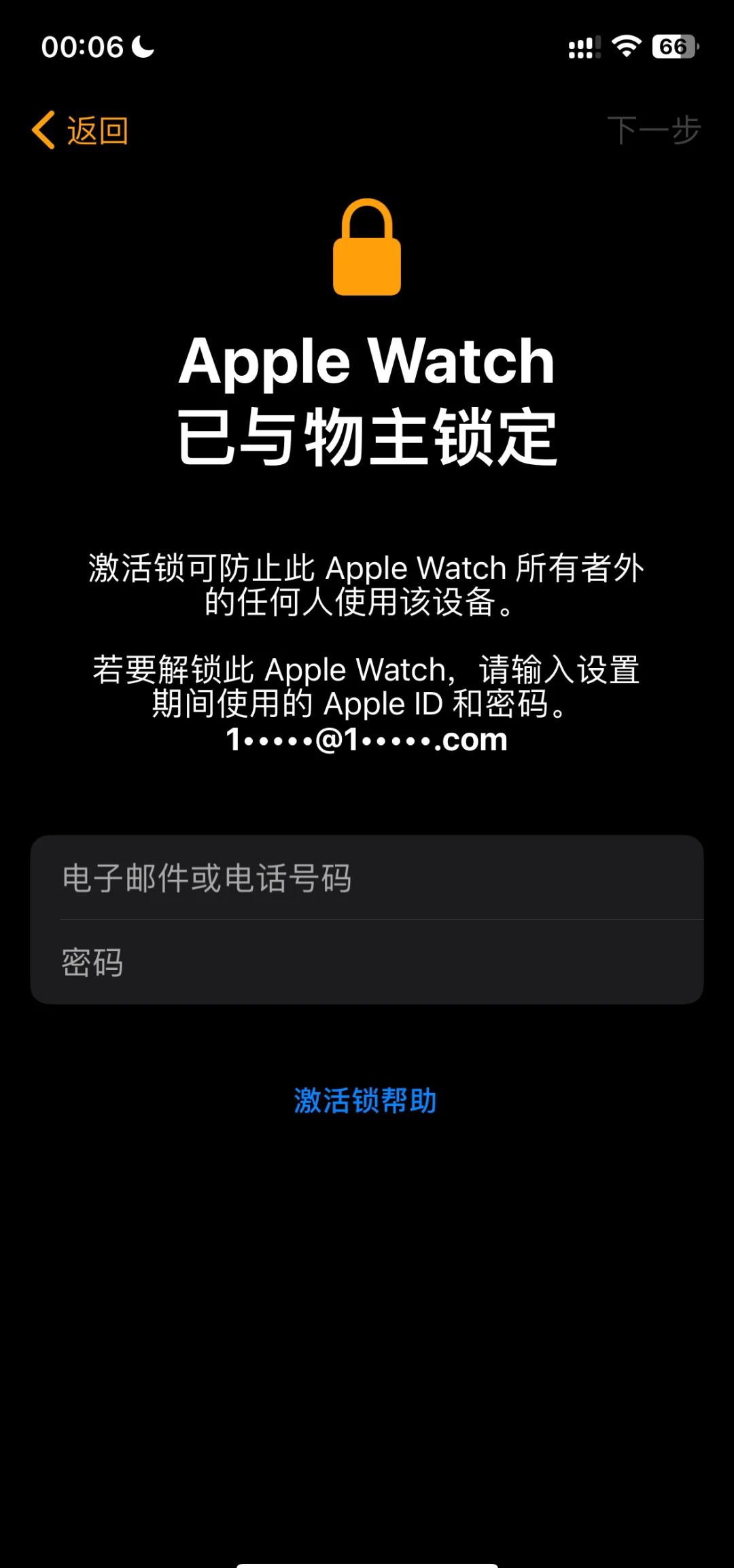Go back with the 返回 button
The width and height of the screenshot is (734, 1568).
[x=82, y=130]
